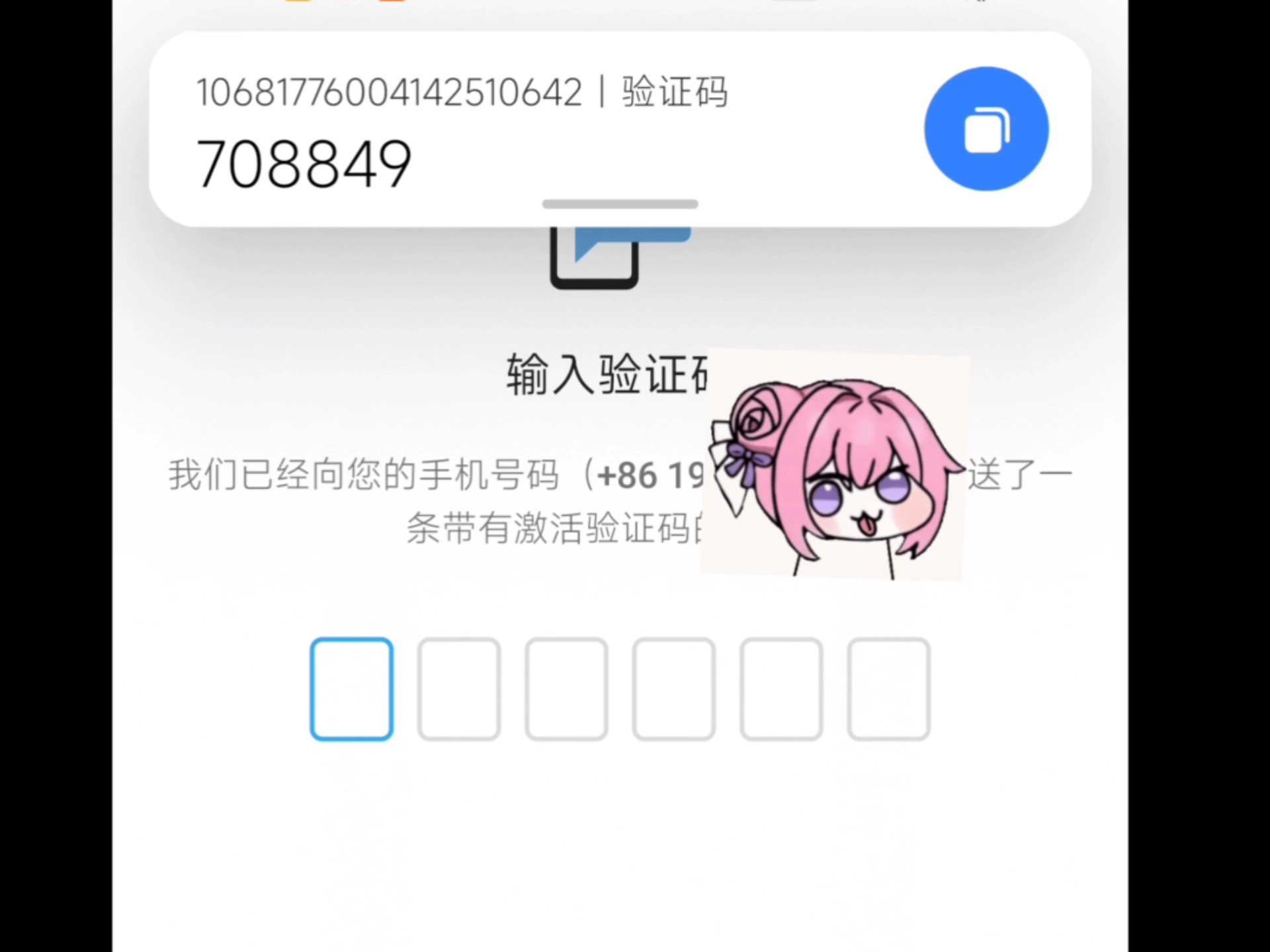
Task: Select the third code digit box
Action: [x=566, y=689]
